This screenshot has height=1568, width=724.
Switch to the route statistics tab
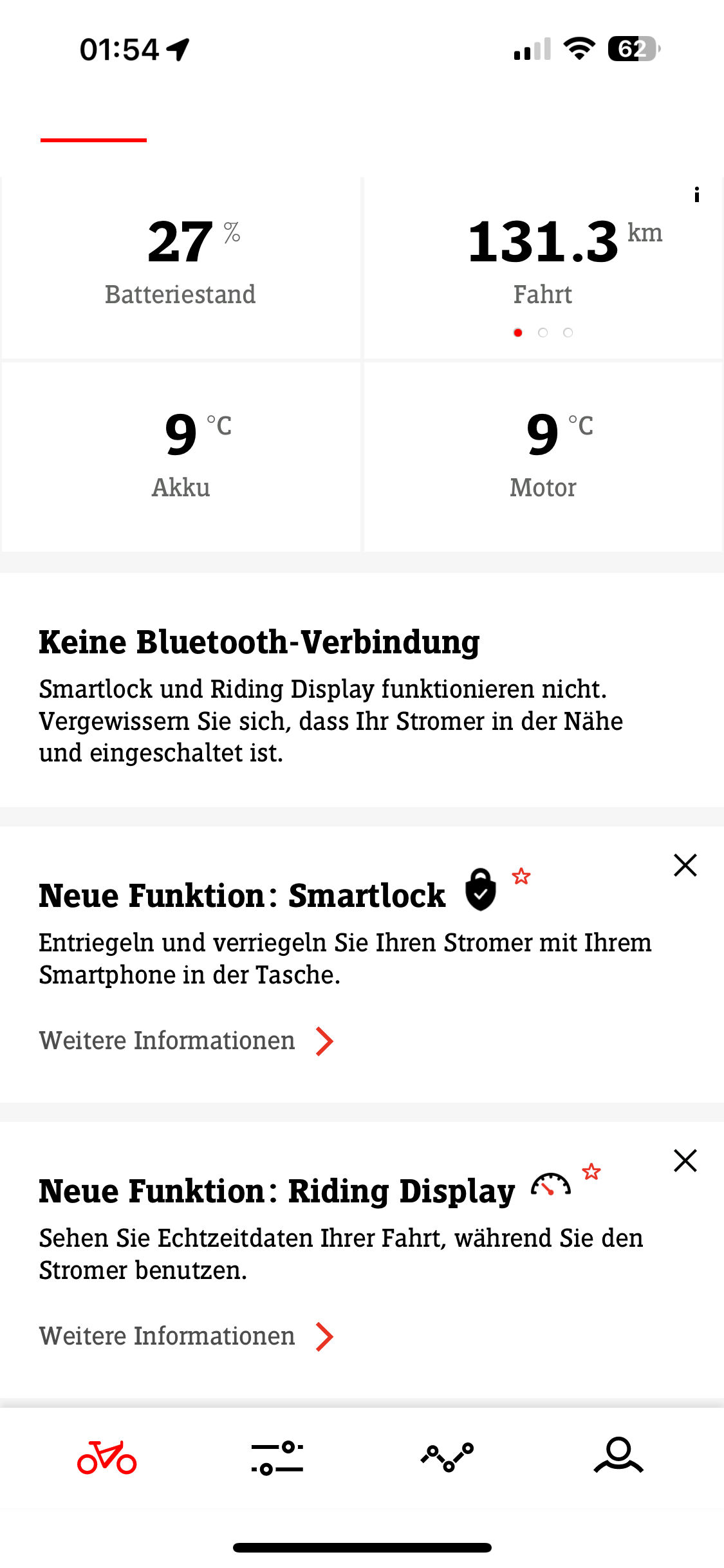point(447,1457)
